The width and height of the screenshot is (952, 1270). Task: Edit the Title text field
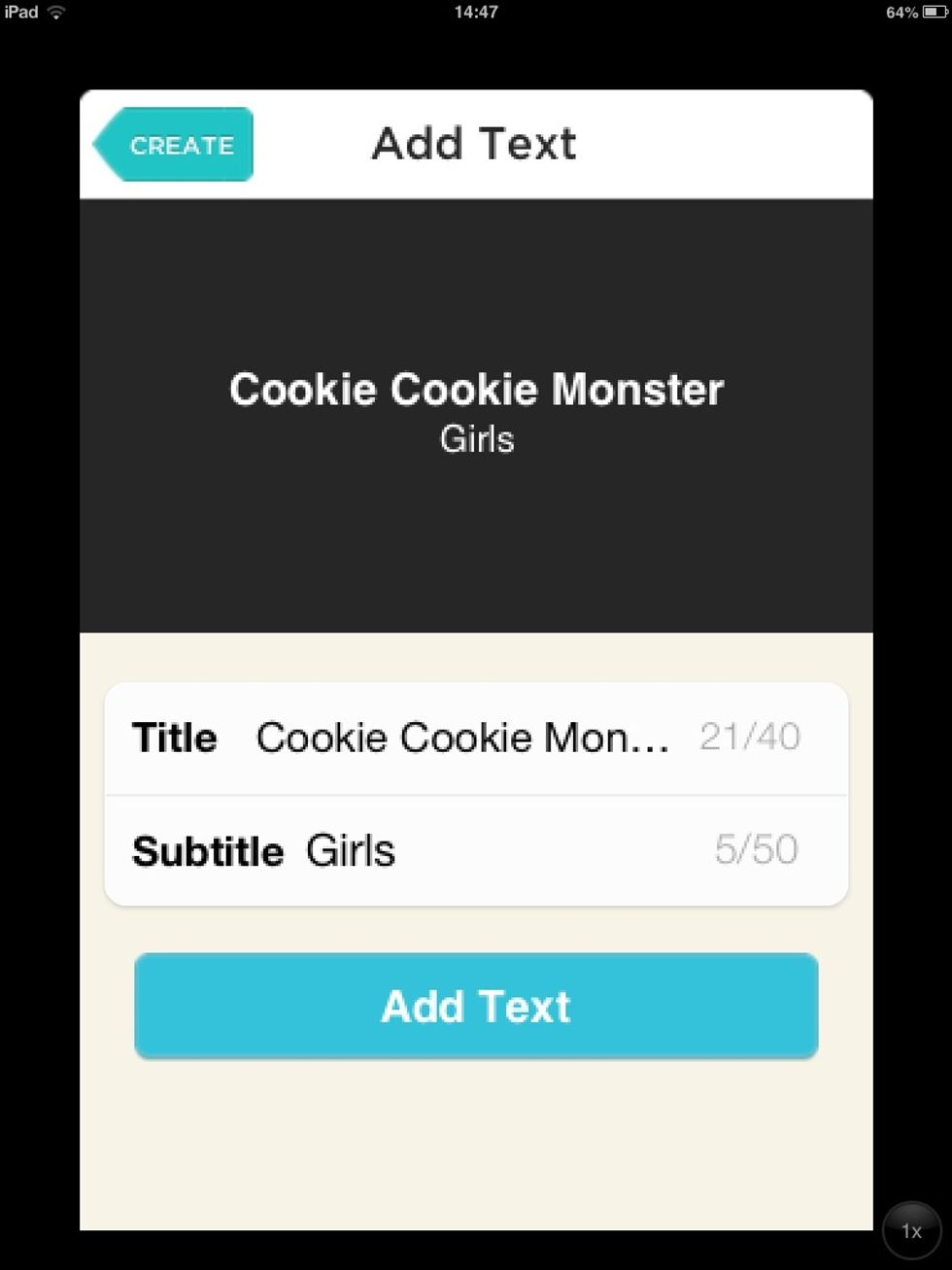tap(462, 738)
